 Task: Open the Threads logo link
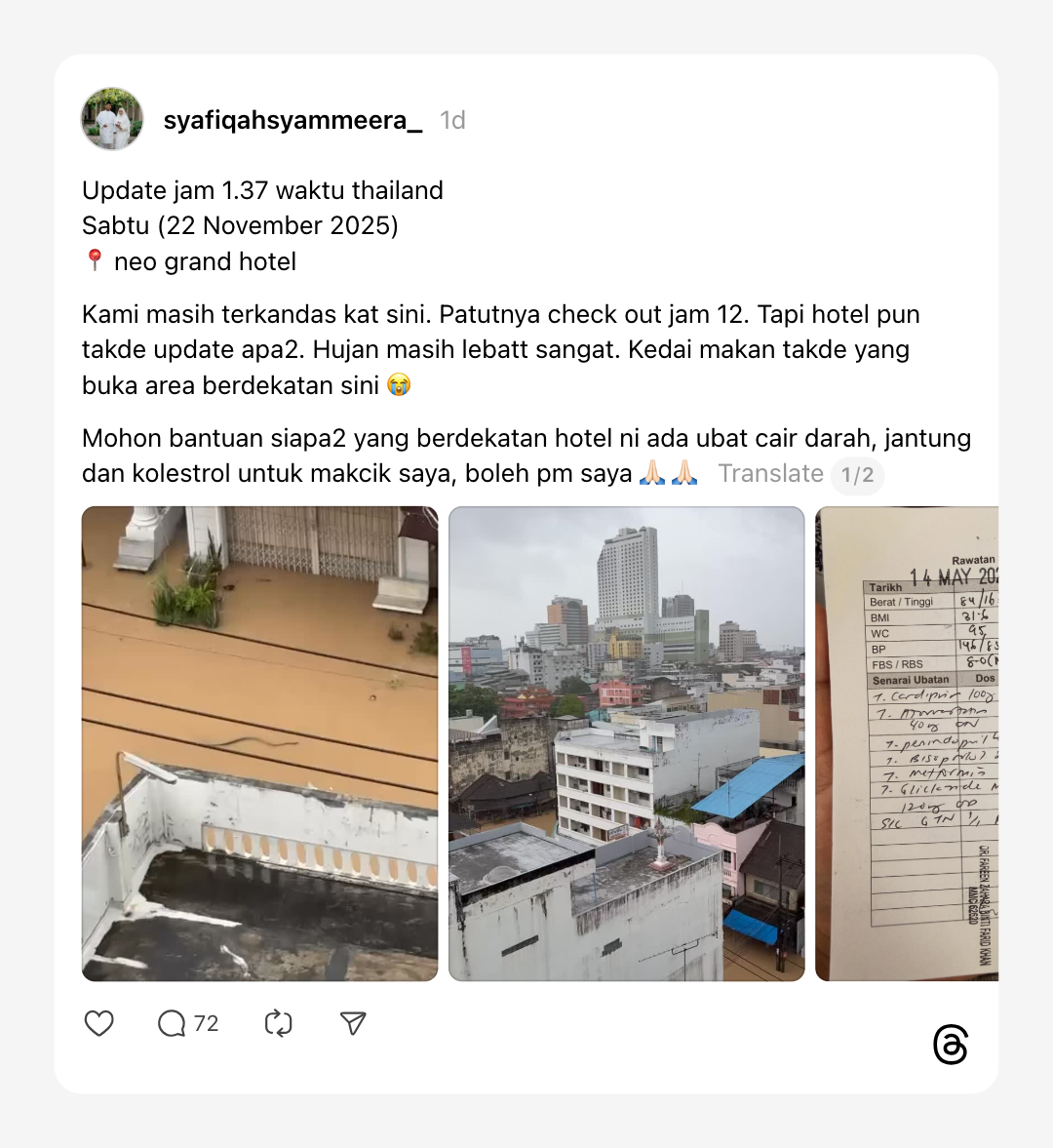950,1045
